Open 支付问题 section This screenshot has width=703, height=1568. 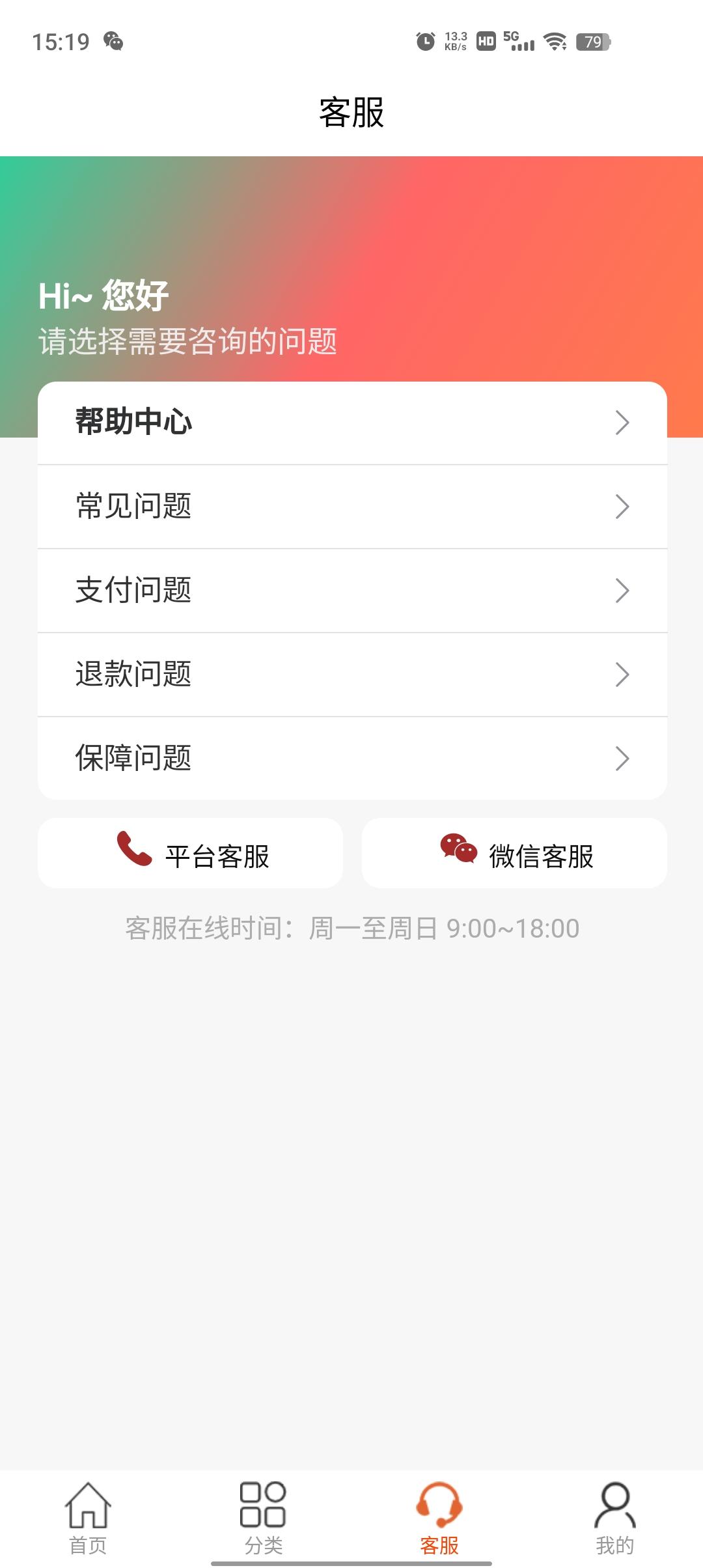coord(351,591)
